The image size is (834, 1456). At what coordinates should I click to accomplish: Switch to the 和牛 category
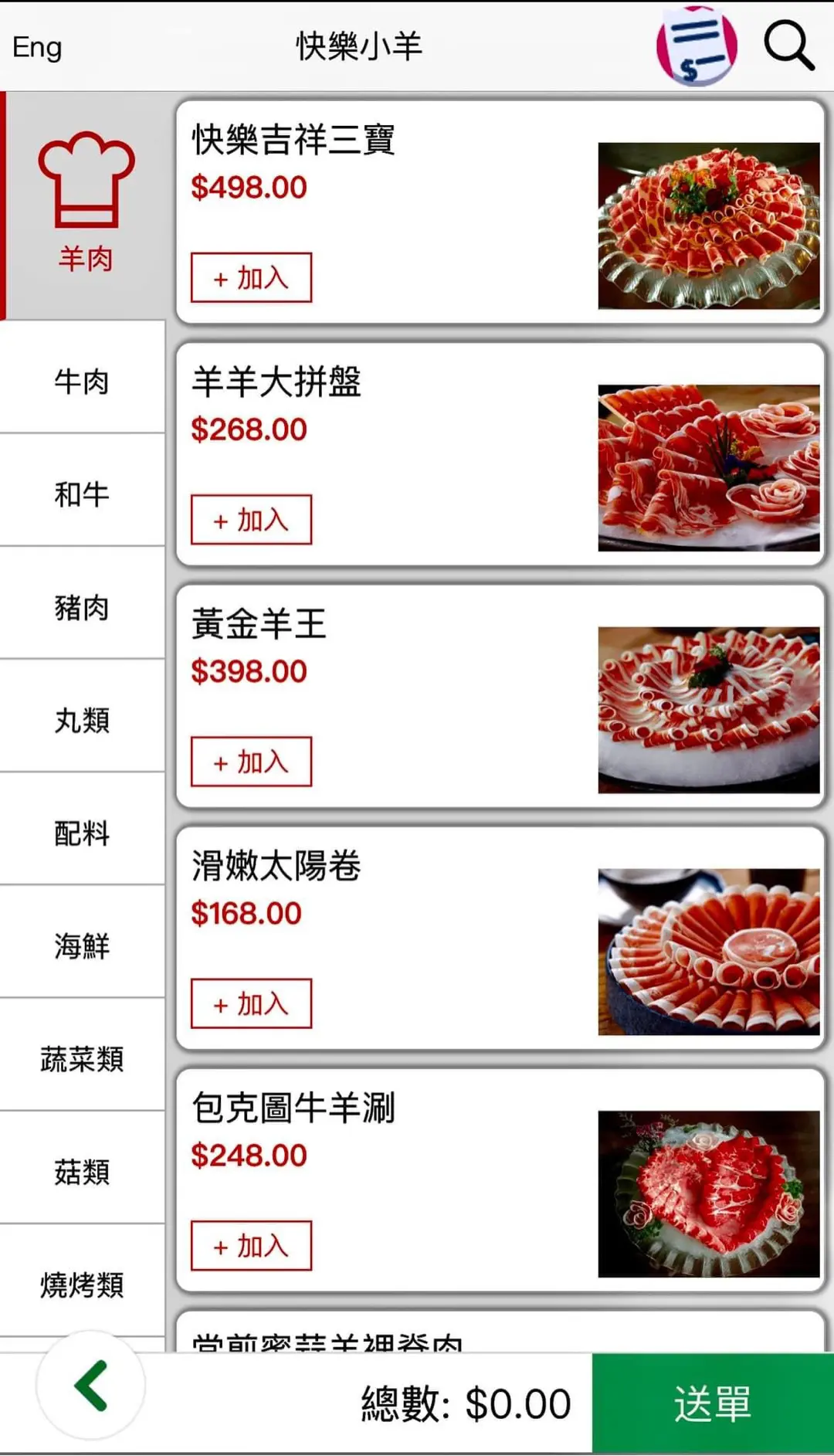point(82,494)
